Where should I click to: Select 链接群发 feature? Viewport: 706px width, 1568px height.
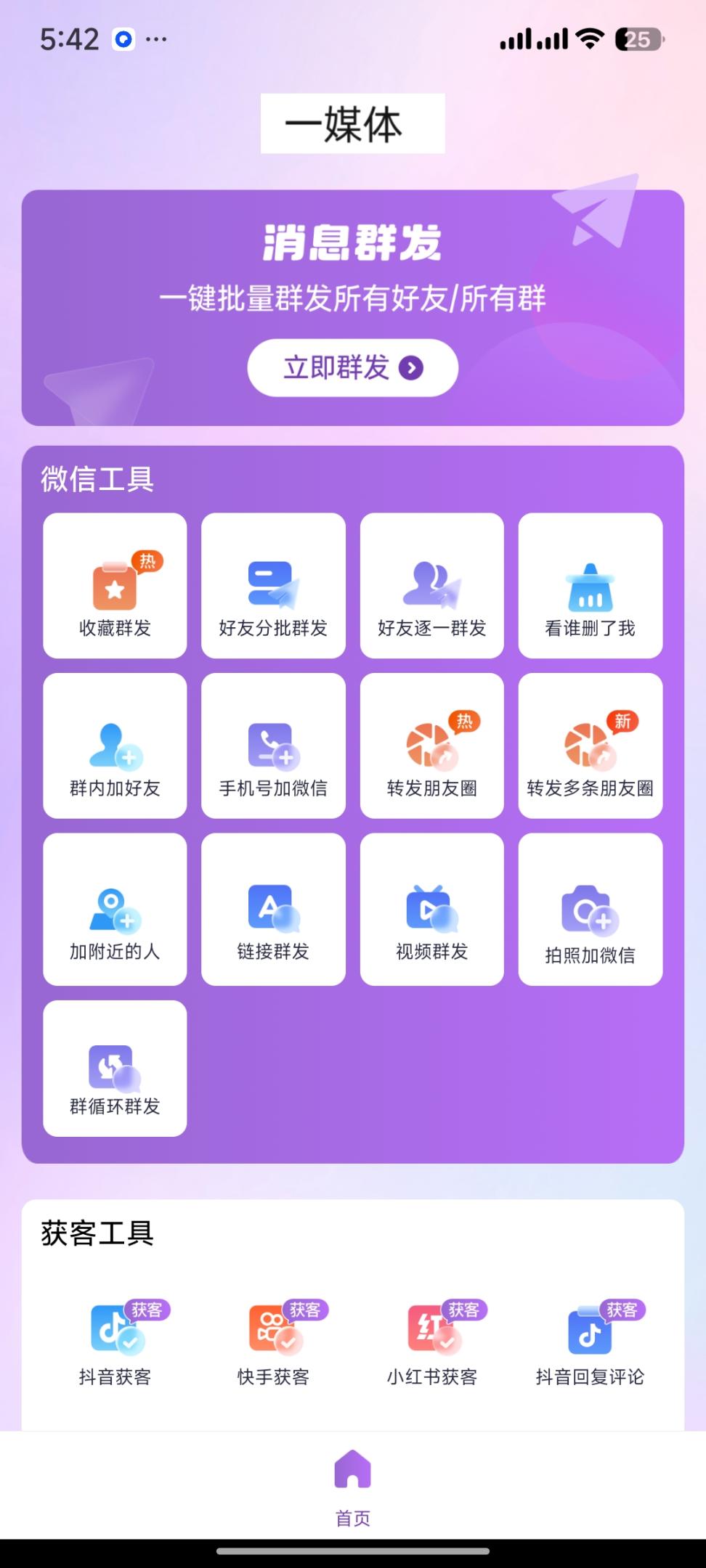(x=272, y=907)
